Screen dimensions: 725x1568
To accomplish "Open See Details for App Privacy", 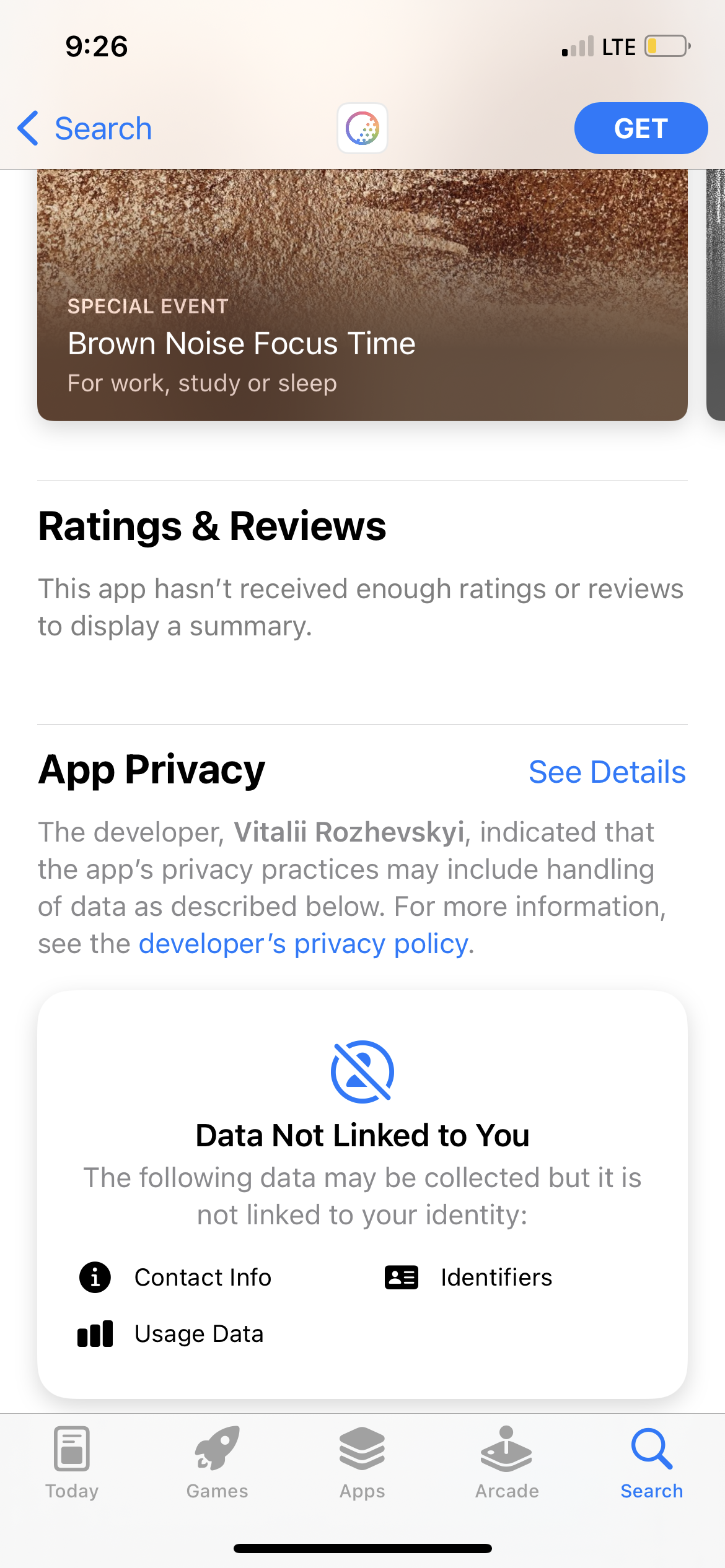I will (x=607, y=772).
